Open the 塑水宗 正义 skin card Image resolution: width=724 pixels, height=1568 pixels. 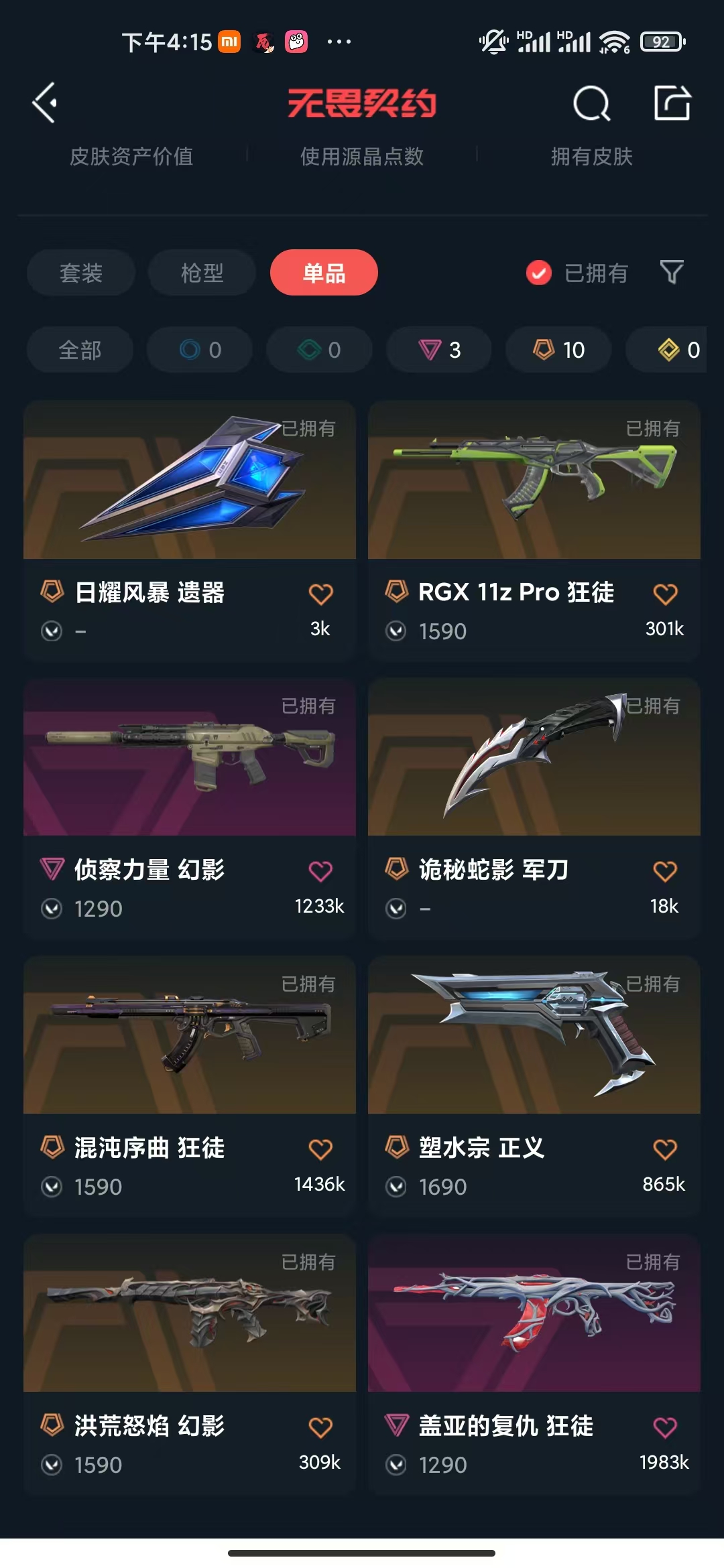click(534, 1087)
